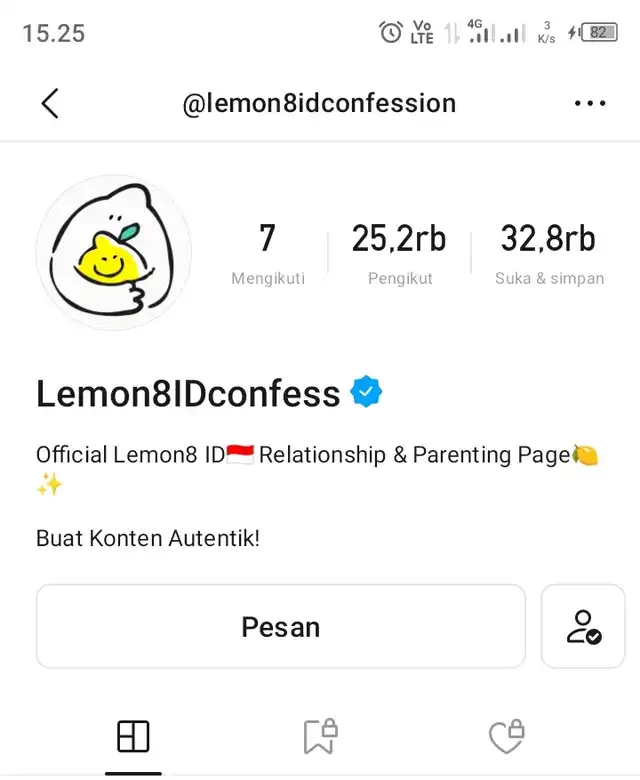This screenshot has height=780, width=640.
Task: Tap the Pesan message button
Action: click(281, 627)
